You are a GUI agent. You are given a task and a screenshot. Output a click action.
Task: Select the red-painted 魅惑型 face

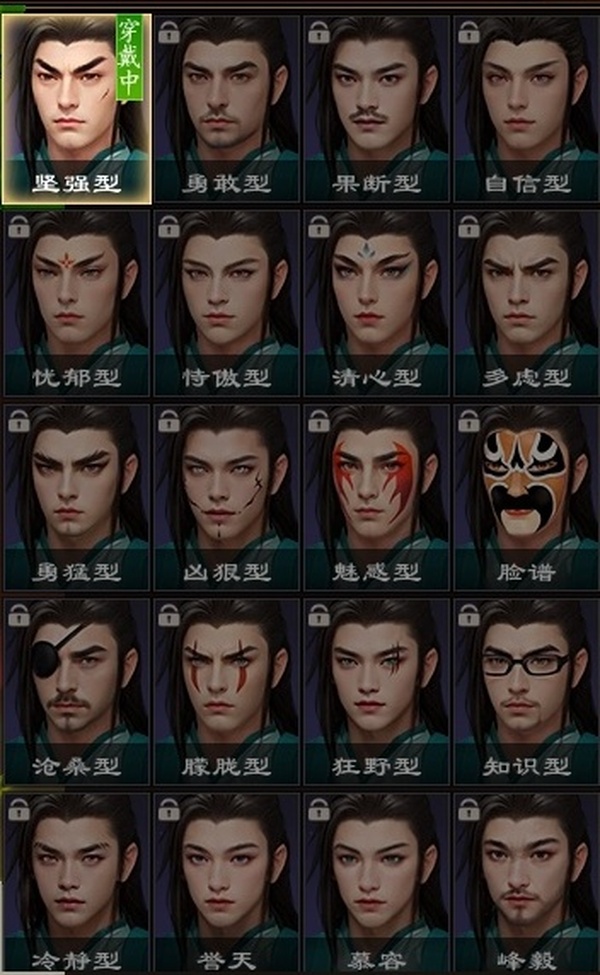pyautogui.click(x=377, y=496)
